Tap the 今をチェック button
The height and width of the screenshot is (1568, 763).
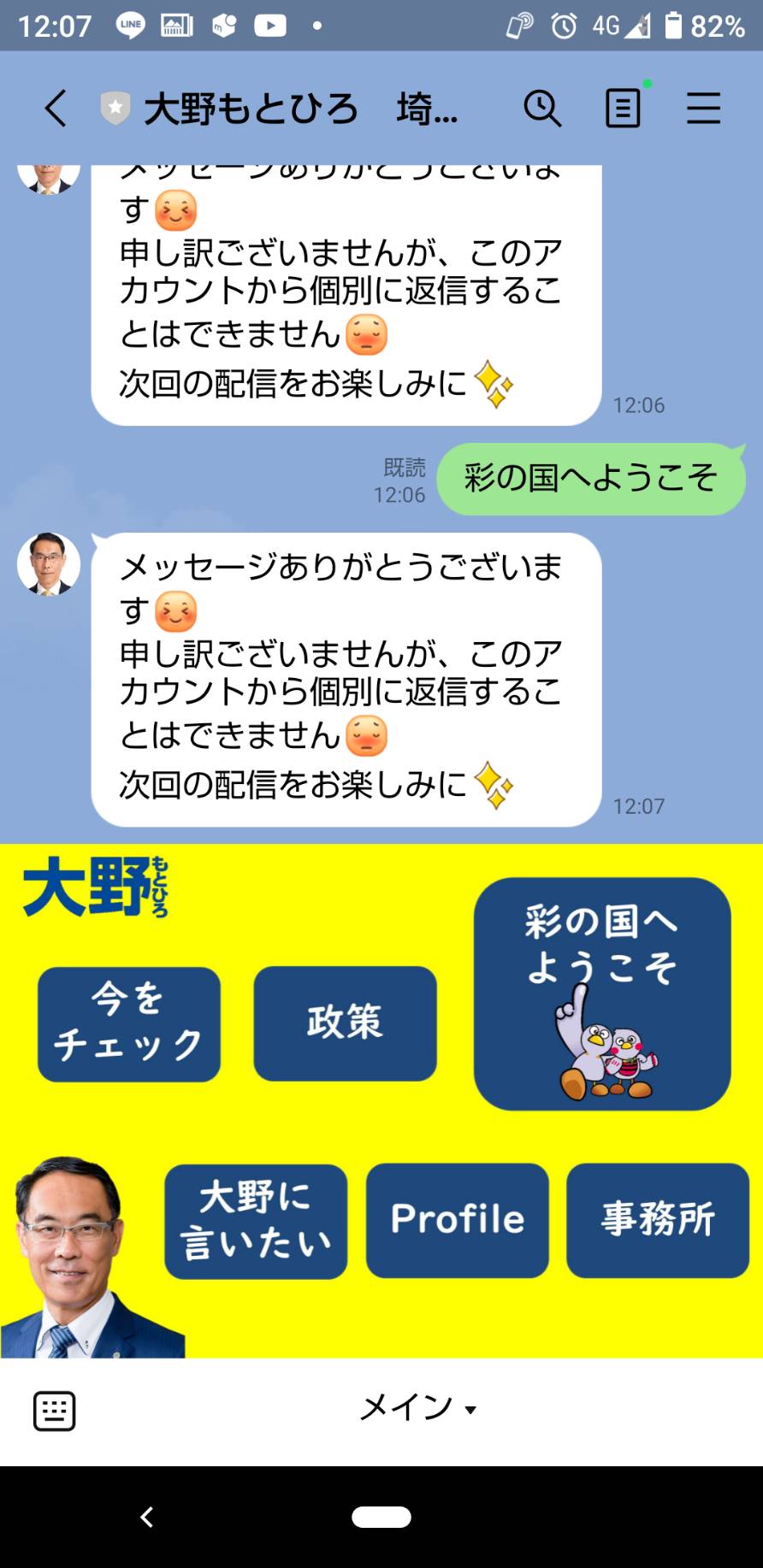click(x=129, y=1023)
